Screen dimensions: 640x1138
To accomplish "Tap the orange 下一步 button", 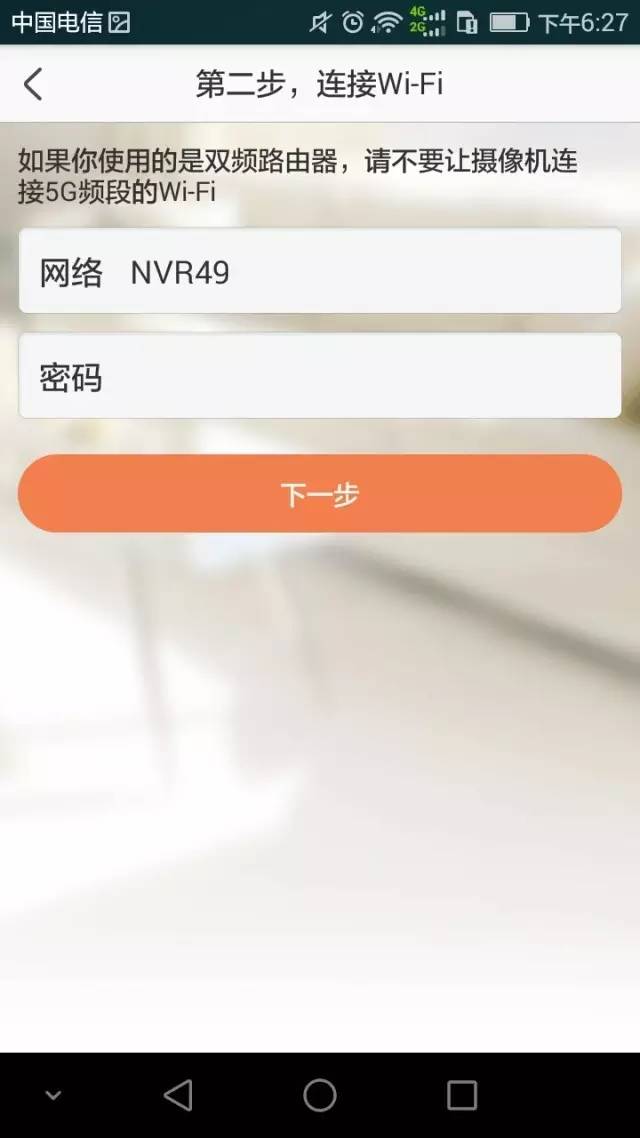I will [x=320, y=494].
